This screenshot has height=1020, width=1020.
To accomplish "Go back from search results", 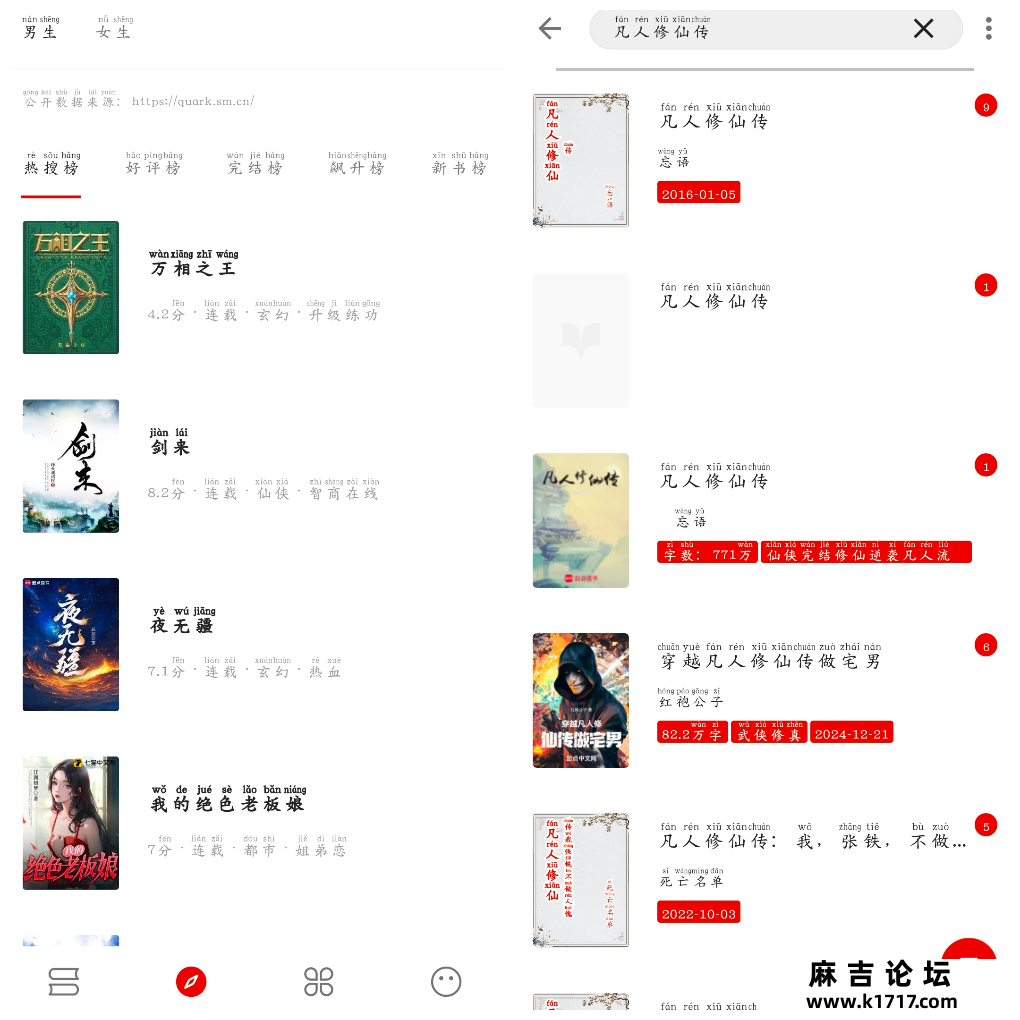I will click(550, 29).
